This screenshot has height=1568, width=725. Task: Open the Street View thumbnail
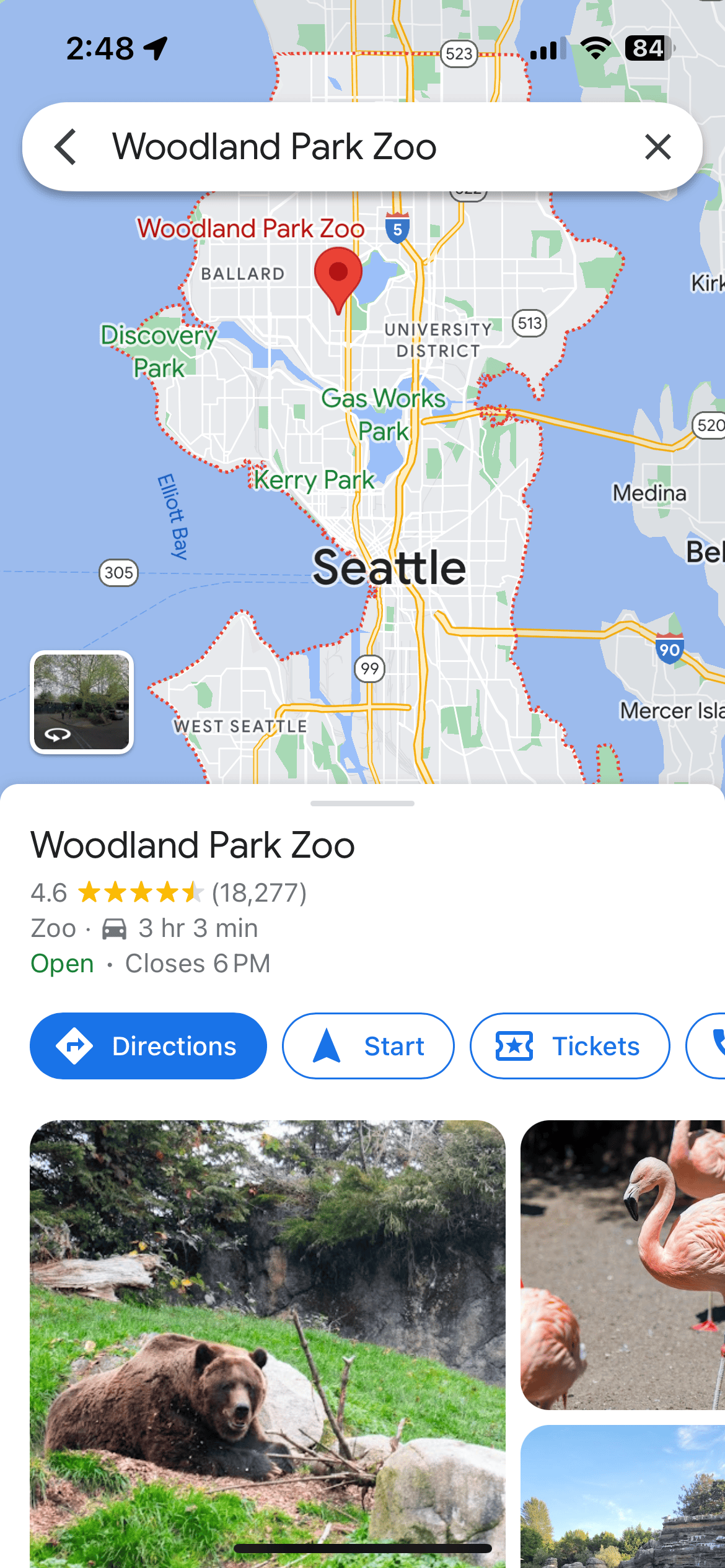click(x=82, y=702)
